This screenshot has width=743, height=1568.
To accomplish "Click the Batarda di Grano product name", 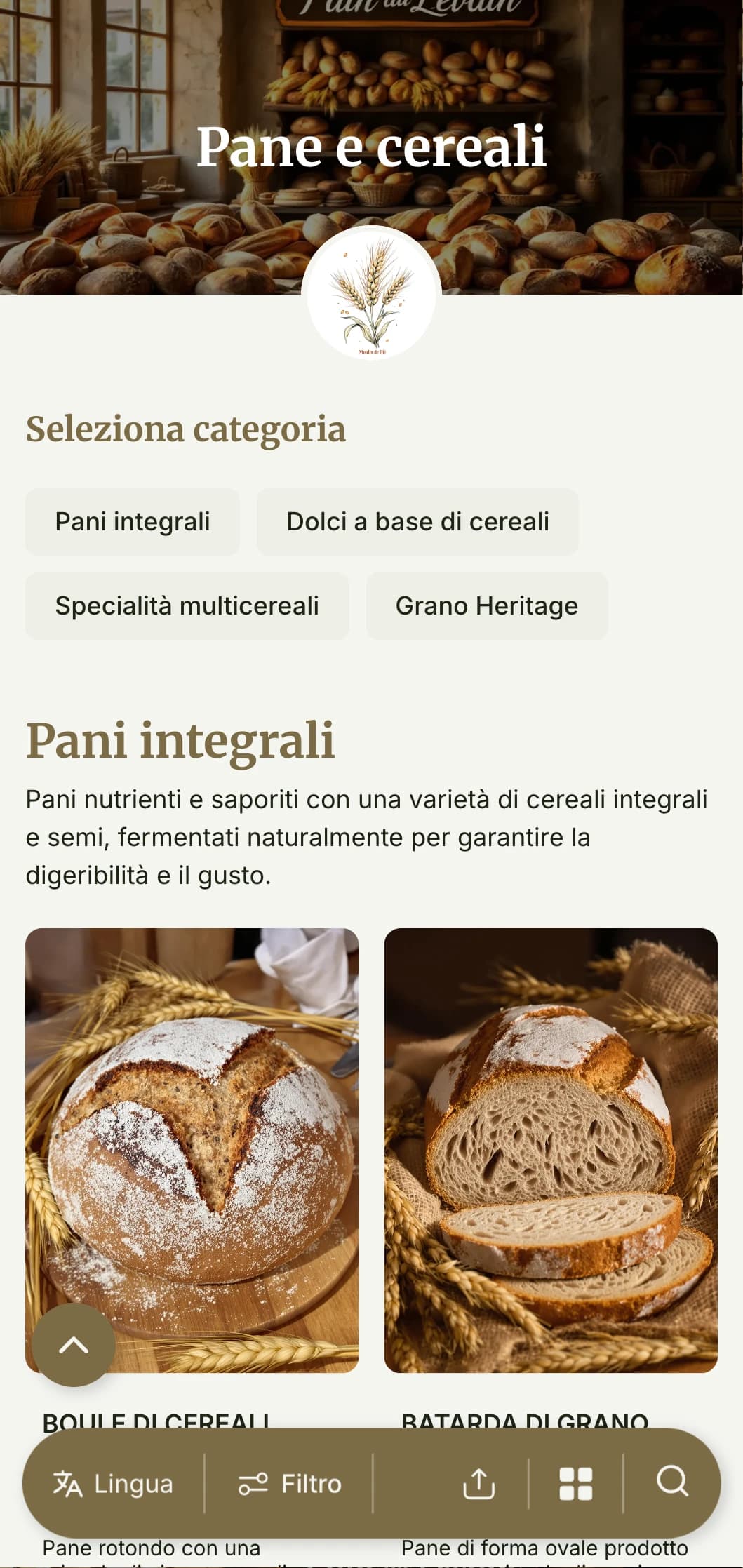I will pos(525,1418).
